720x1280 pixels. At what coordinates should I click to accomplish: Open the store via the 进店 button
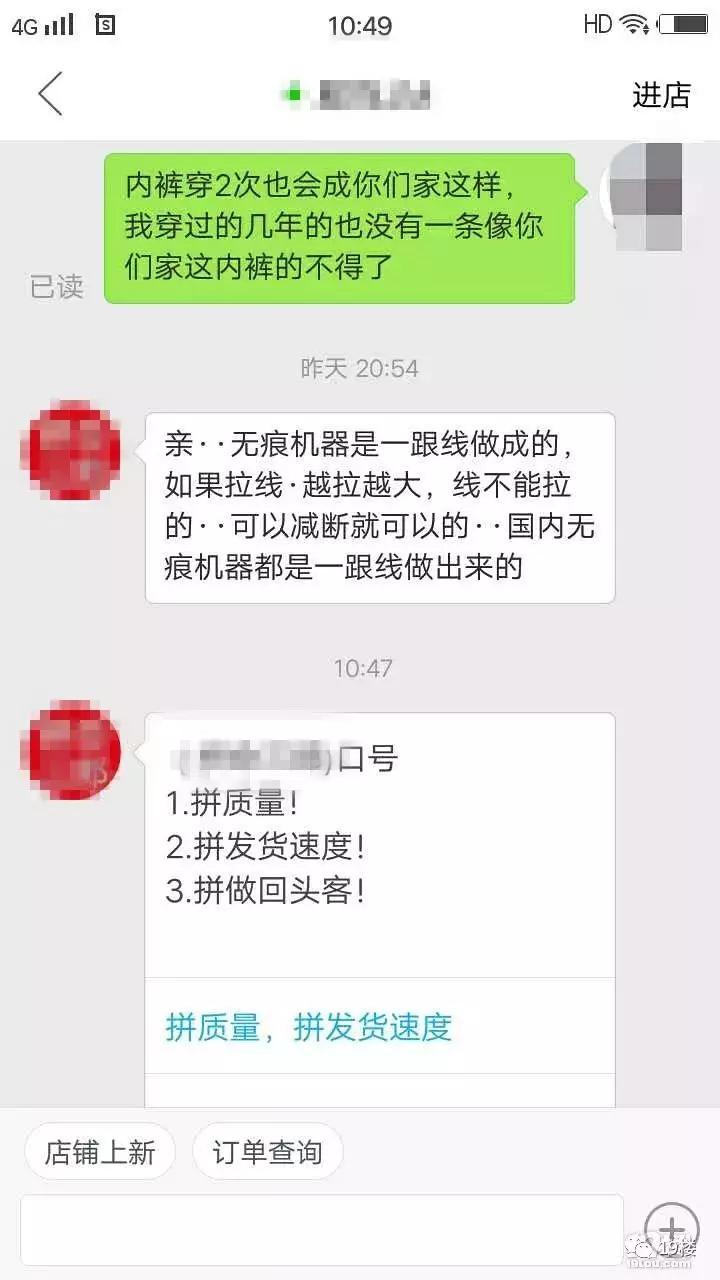tap(661, 95)
